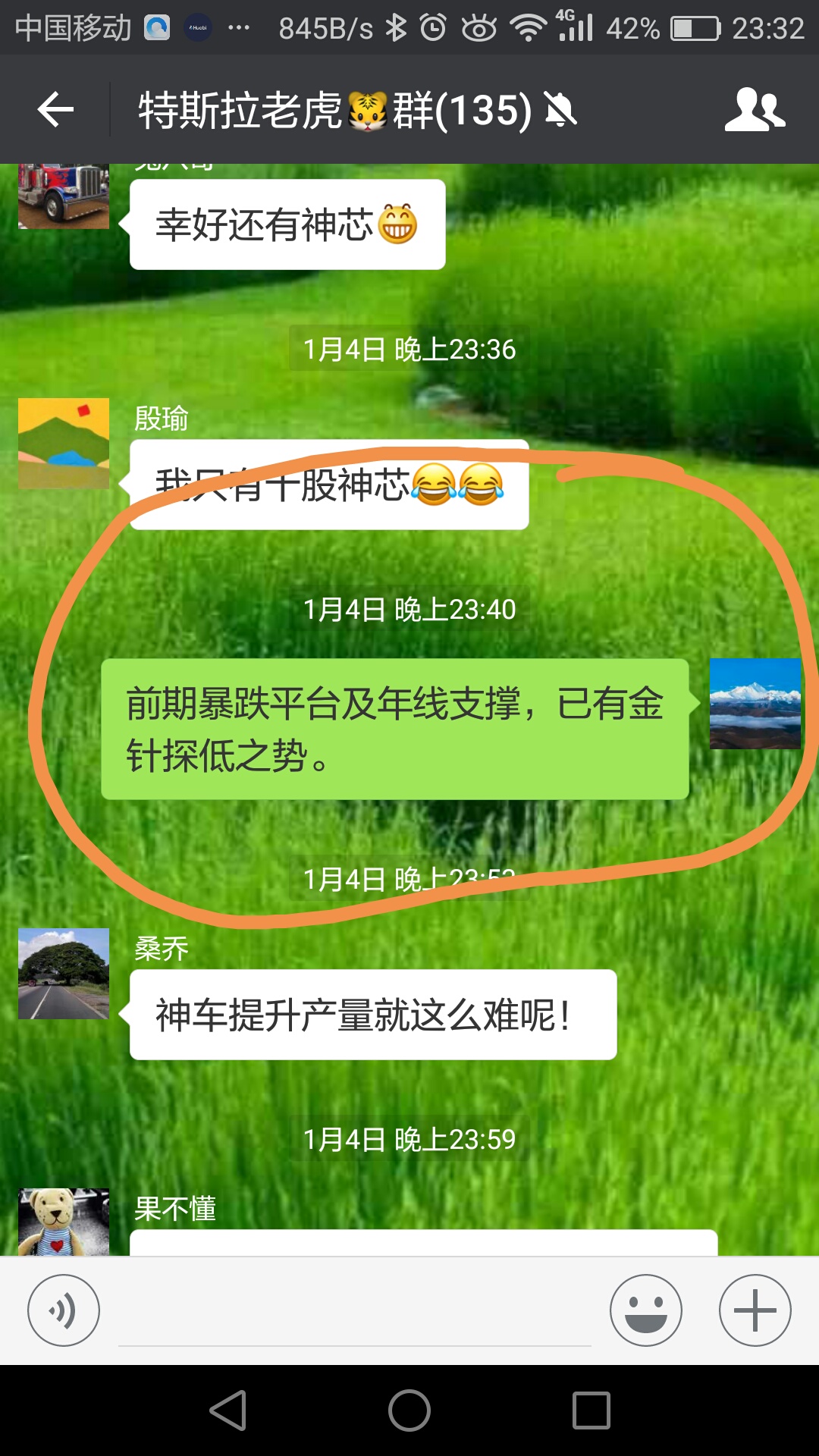Open group members info icon
Screen dimensions: 819x1456
coord(755,110)
